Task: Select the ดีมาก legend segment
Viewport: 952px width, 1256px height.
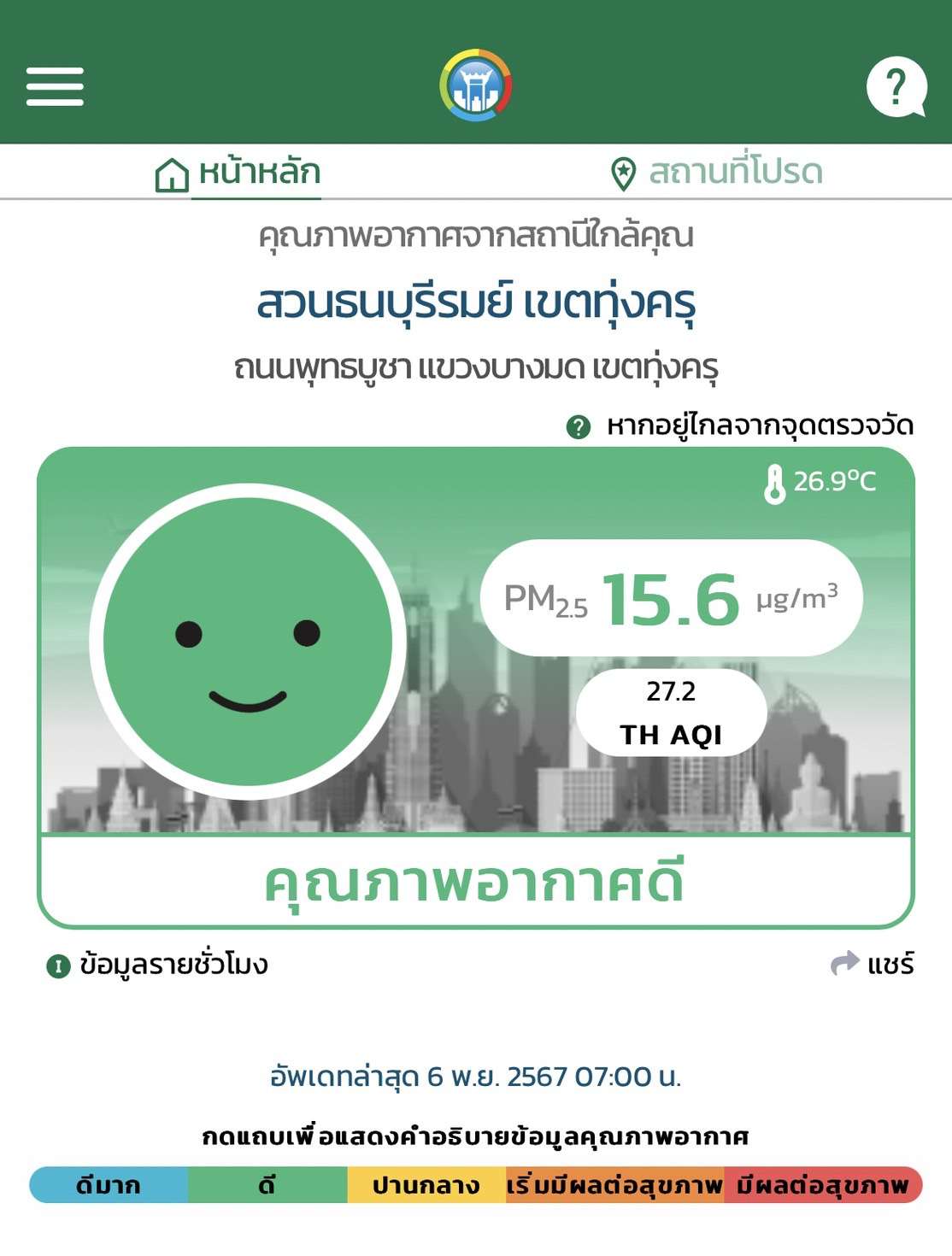Action: coord(109,1185)
